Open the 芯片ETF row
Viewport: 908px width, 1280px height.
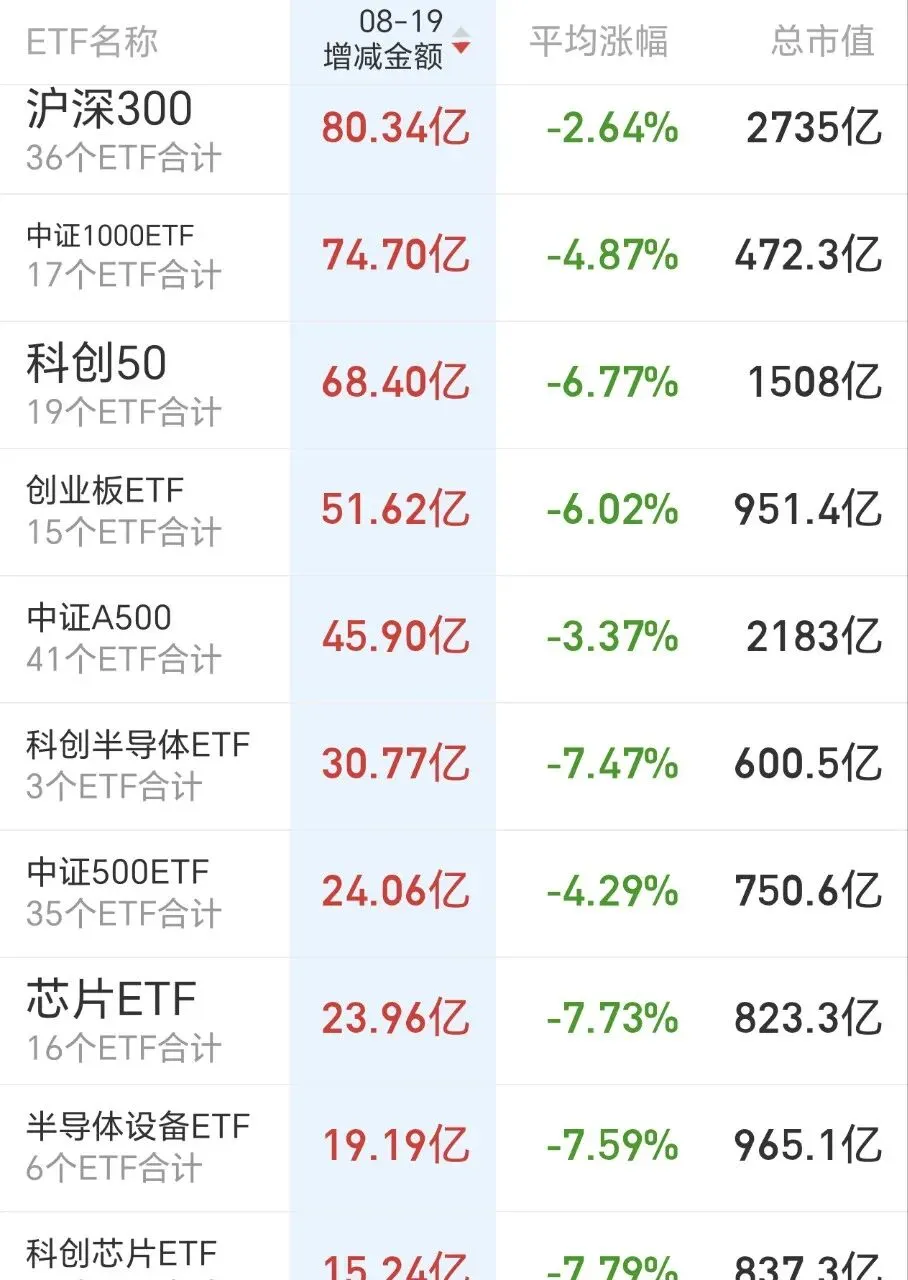[x=454, y=1021]
